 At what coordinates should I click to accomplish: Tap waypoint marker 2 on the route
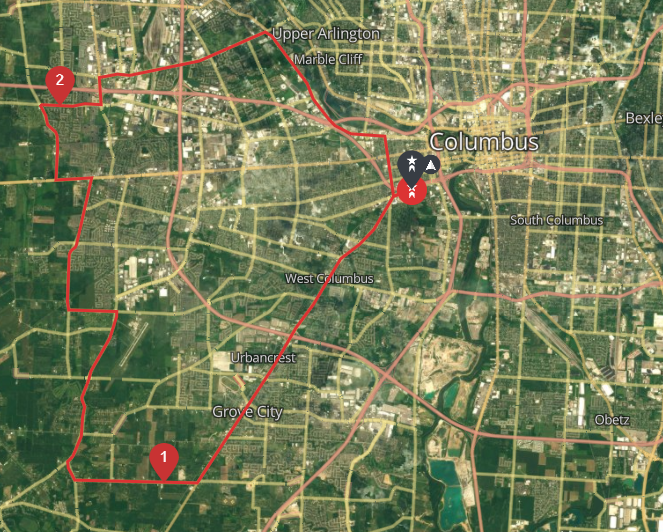click(60, 82)
